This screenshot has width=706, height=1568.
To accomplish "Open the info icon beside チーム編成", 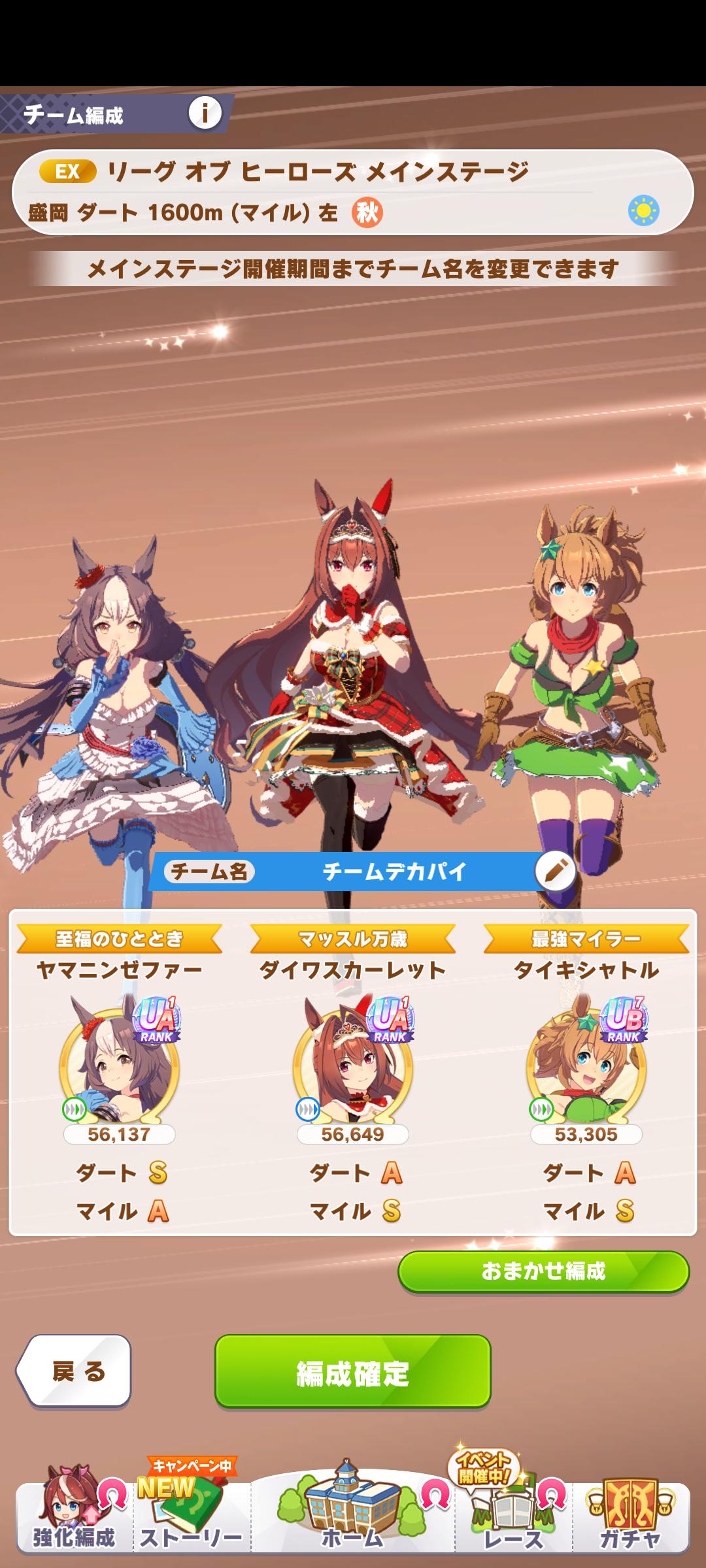I will tap(205, 114).
